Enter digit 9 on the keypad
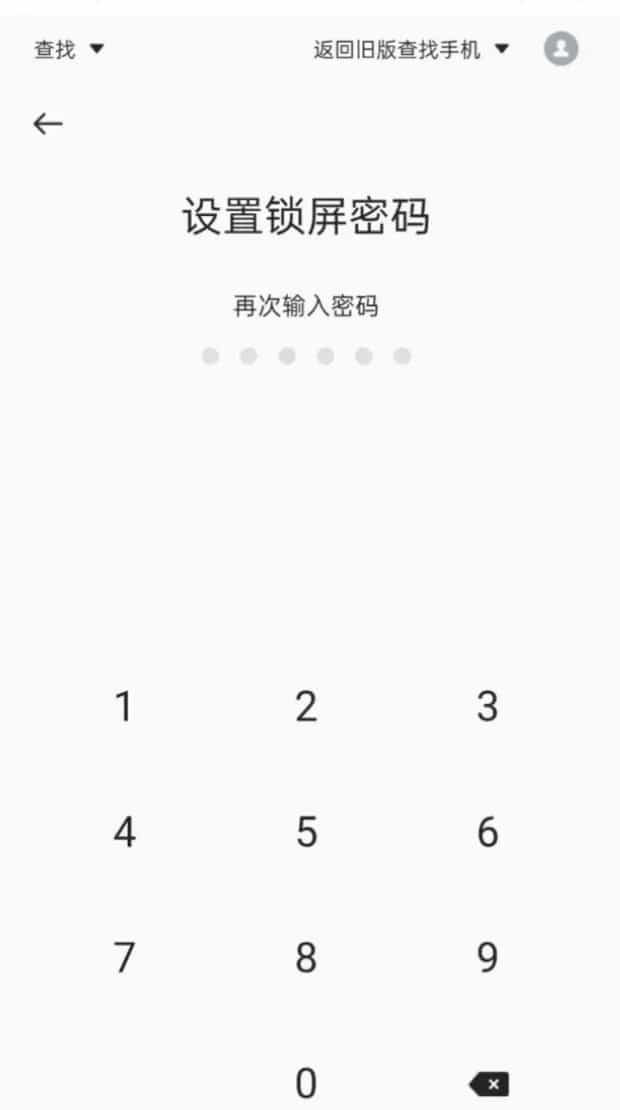This screenshot has height=1110, width=620. coord(487,958)
